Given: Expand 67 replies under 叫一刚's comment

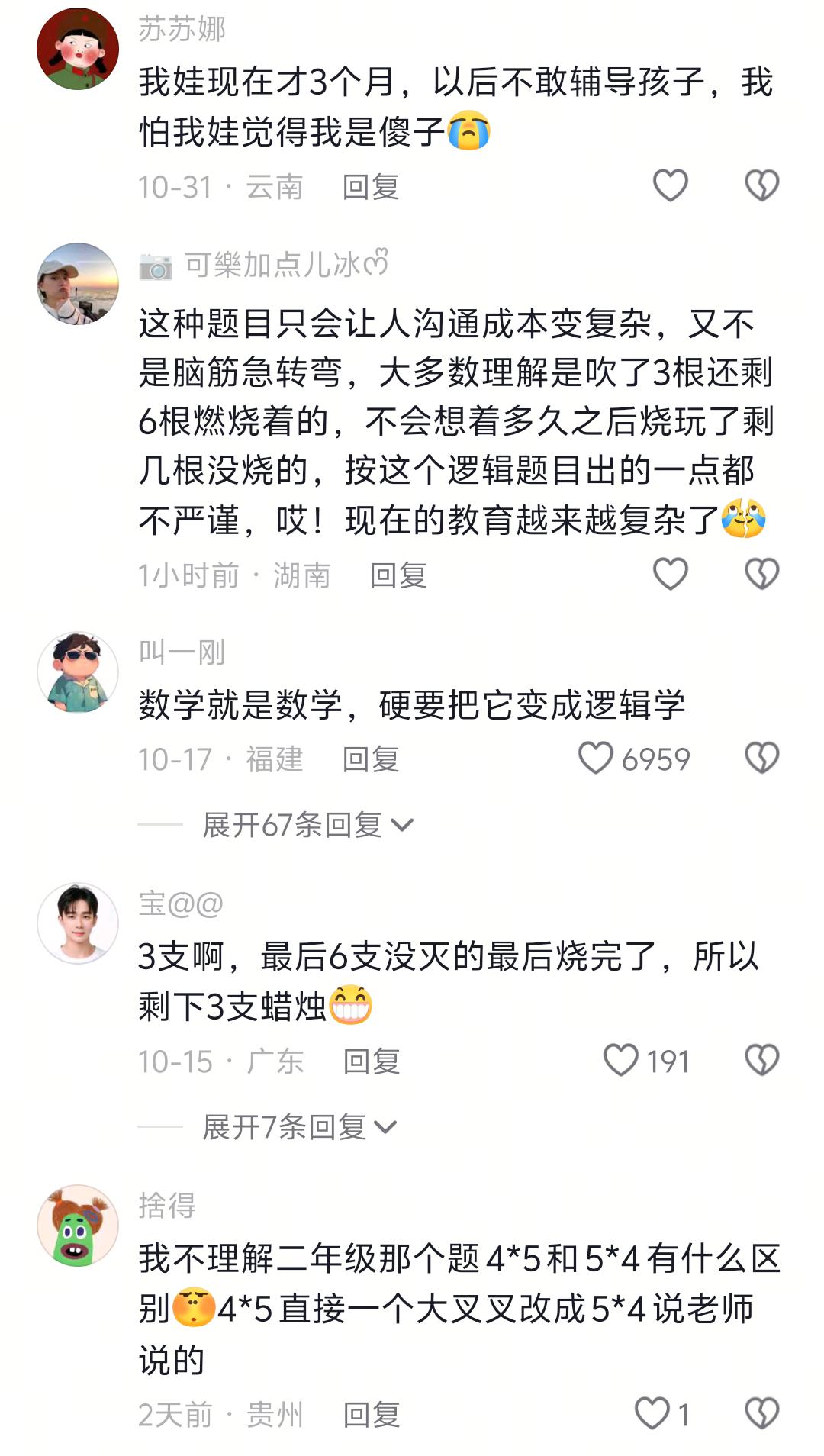Looking at the screenshot, I should [307, 825].
